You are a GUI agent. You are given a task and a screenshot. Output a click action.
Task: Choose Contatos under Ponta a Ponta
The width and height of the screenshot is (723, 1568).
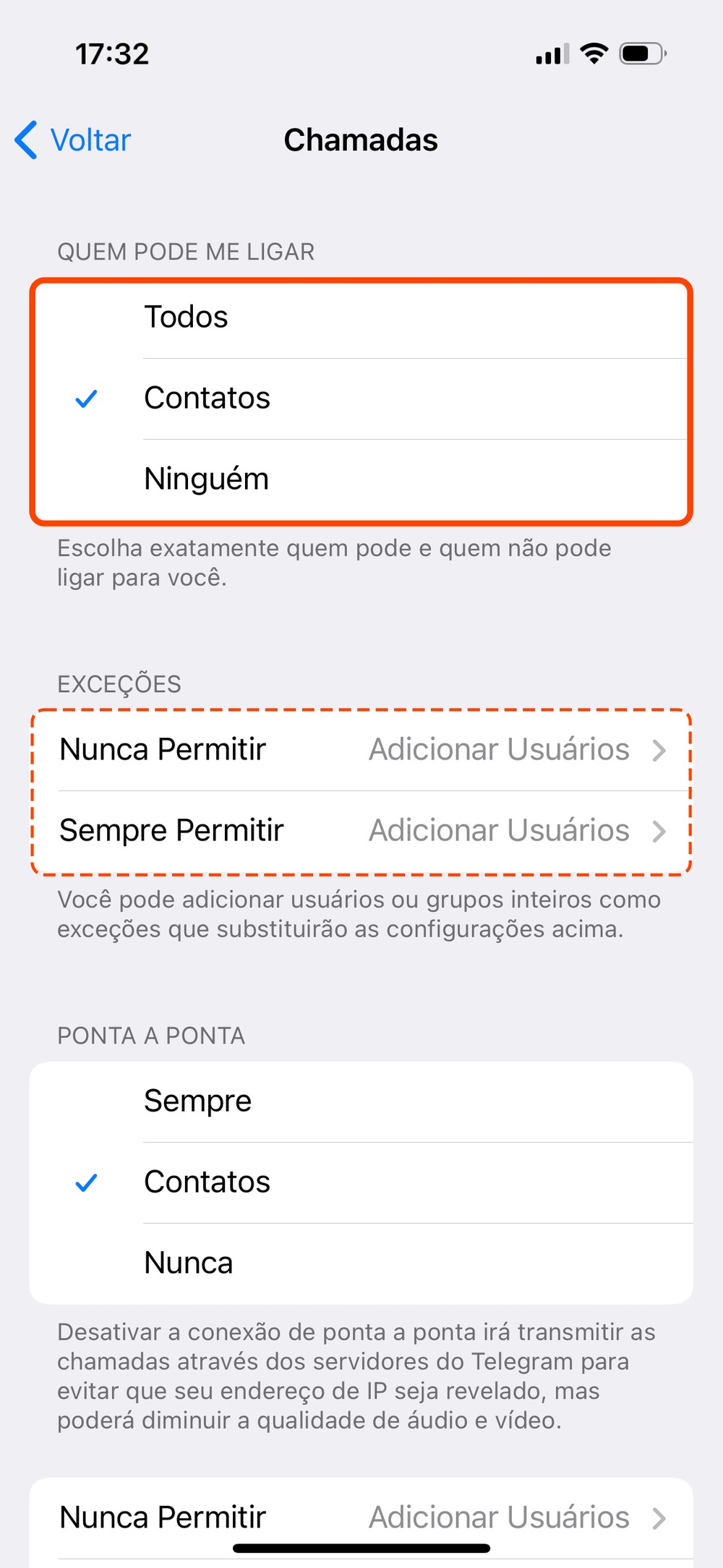point(361,1183)
